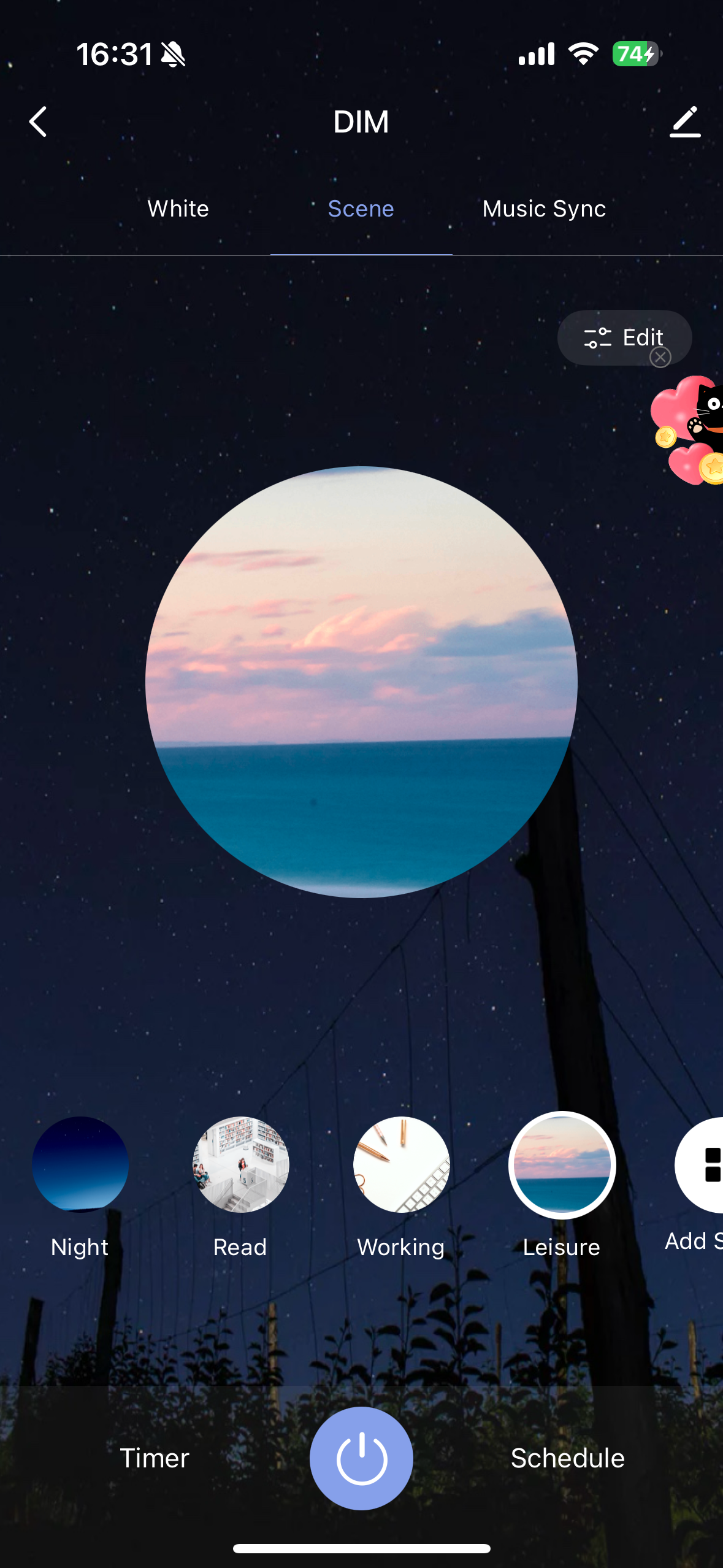Select the Leisure scene
The image size is (723, 1568).
click(x=562, y=1164)
